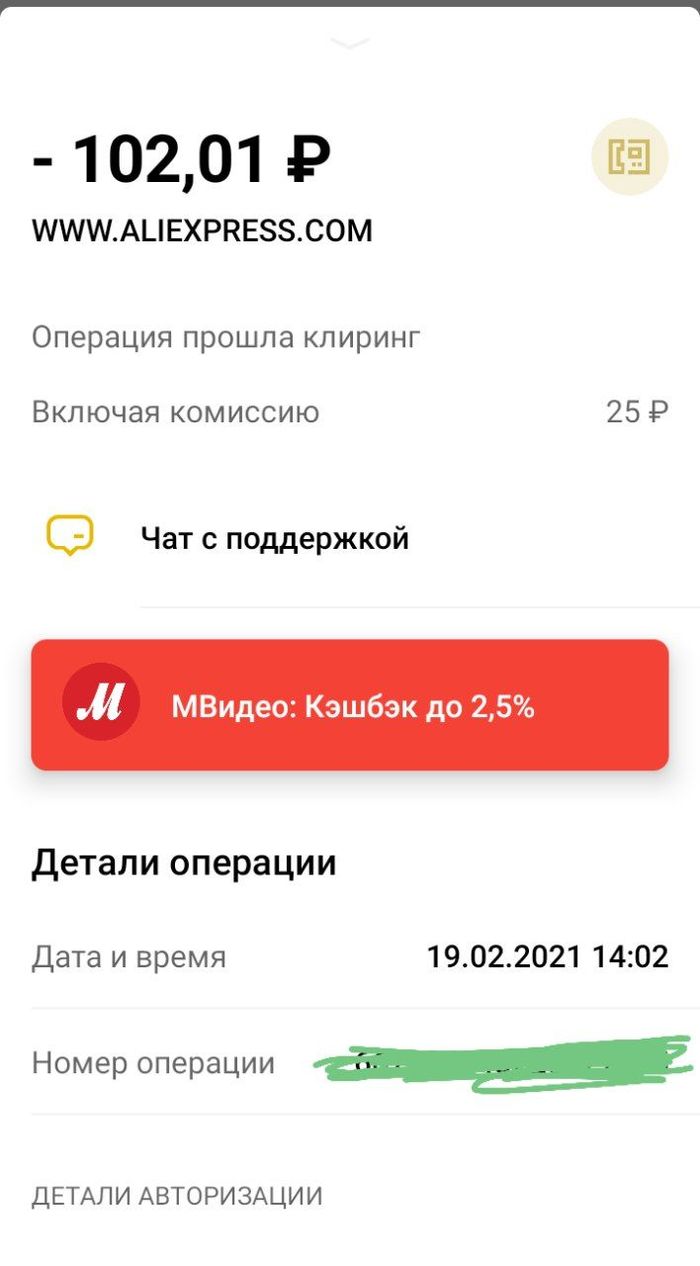700x1266 pixels.
Task: Open the МВидео cashback offer banner
Action: (x=350, y=706)
